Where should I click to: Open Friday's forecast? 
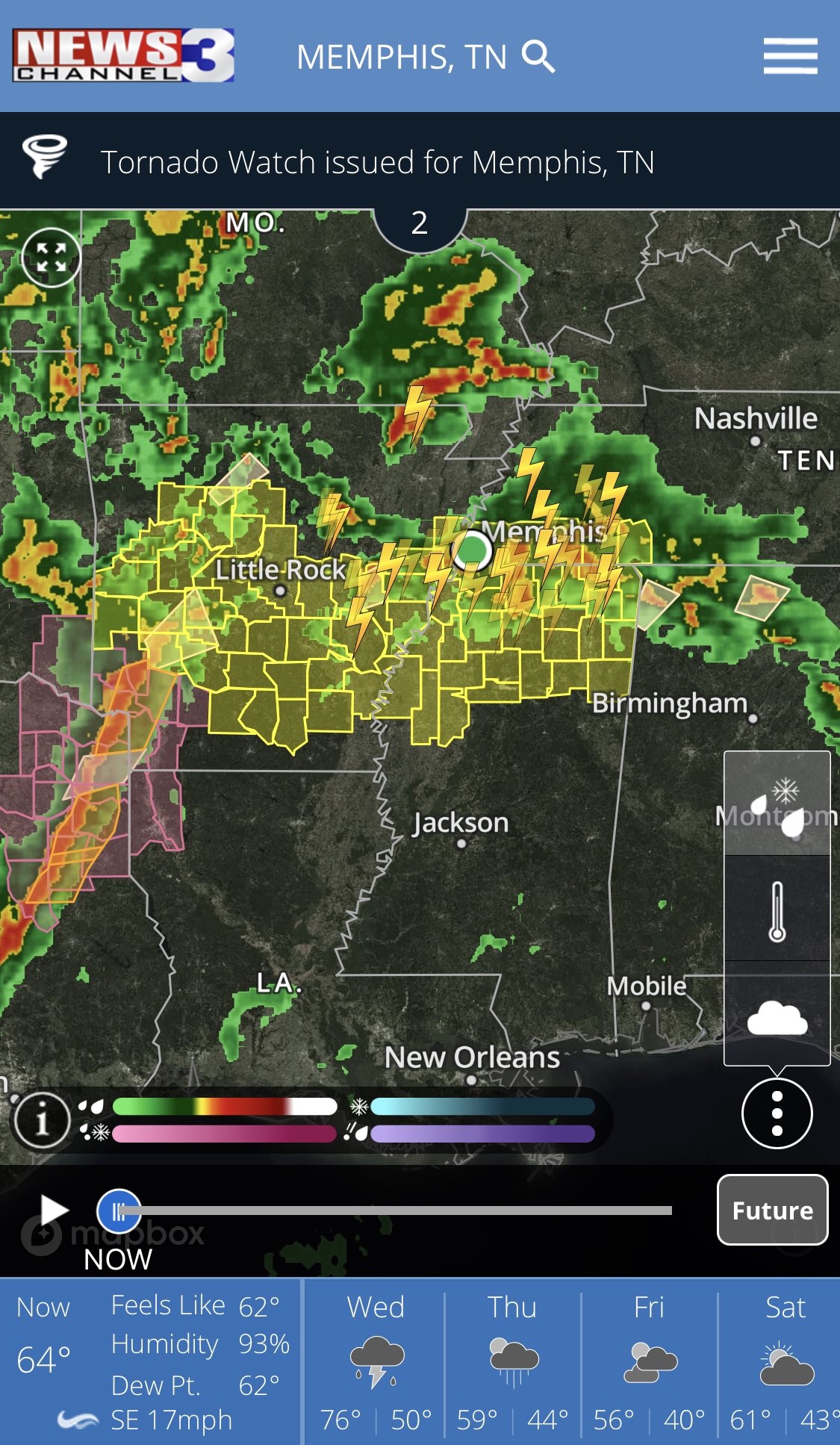(x=649, y=1361)
